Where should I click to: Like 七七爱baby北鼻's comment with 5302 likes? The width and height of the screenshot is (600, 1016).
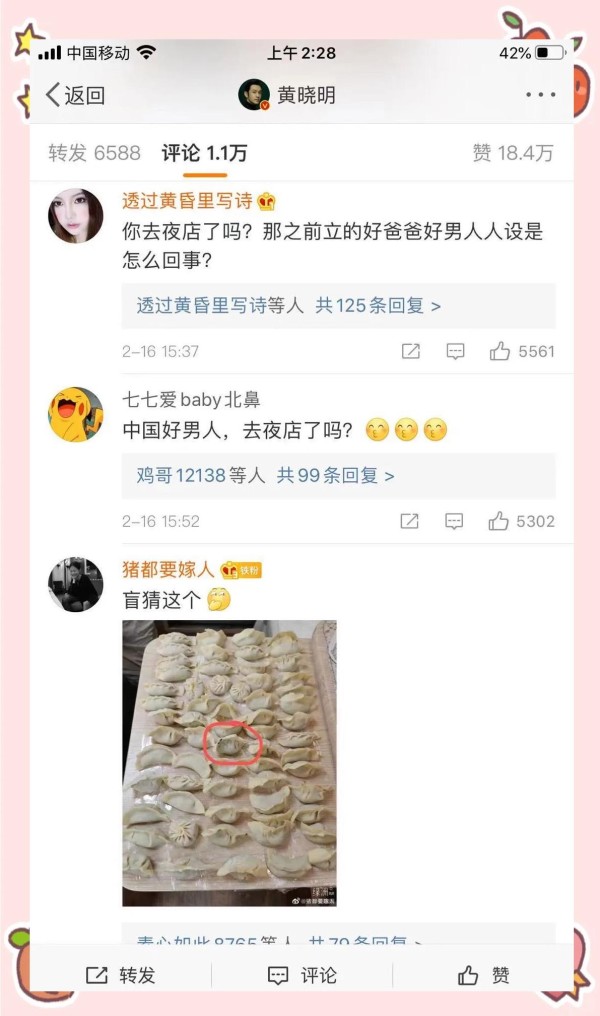[521, 521]
